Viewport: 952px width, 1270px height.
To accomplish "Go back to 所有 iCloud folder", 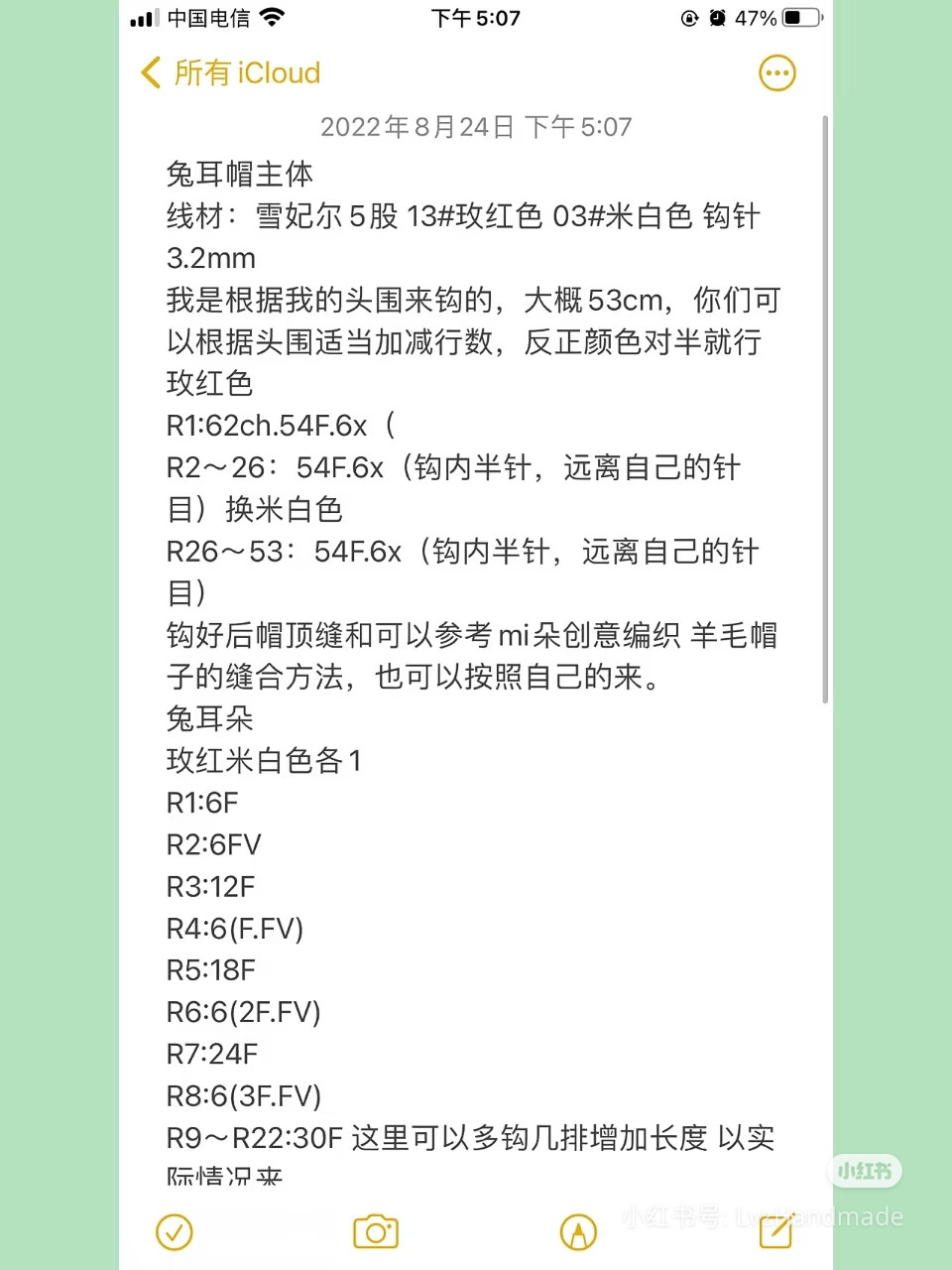I will [x=230, y=73].
